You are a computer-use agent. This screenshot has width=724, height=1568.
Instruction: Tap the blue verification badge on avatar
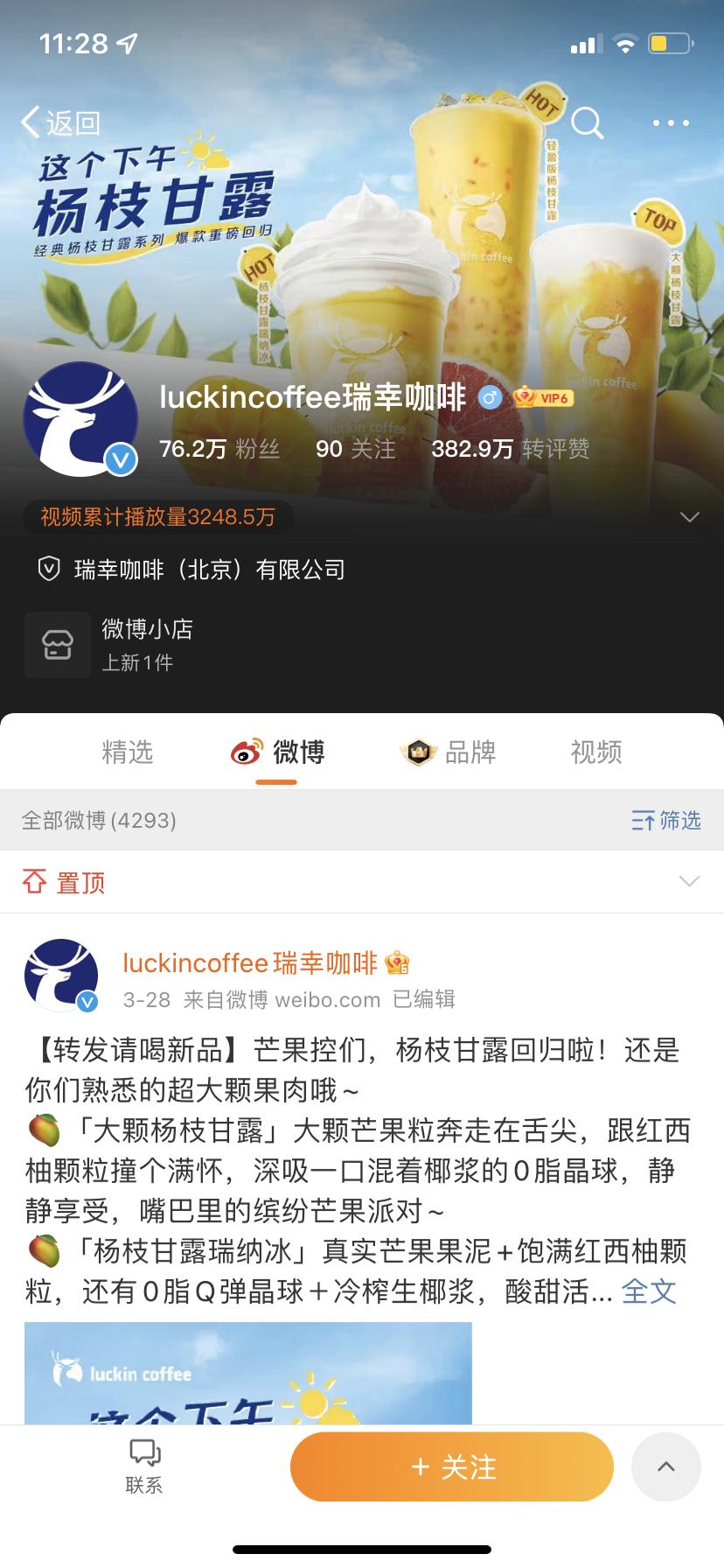point(121,458)
